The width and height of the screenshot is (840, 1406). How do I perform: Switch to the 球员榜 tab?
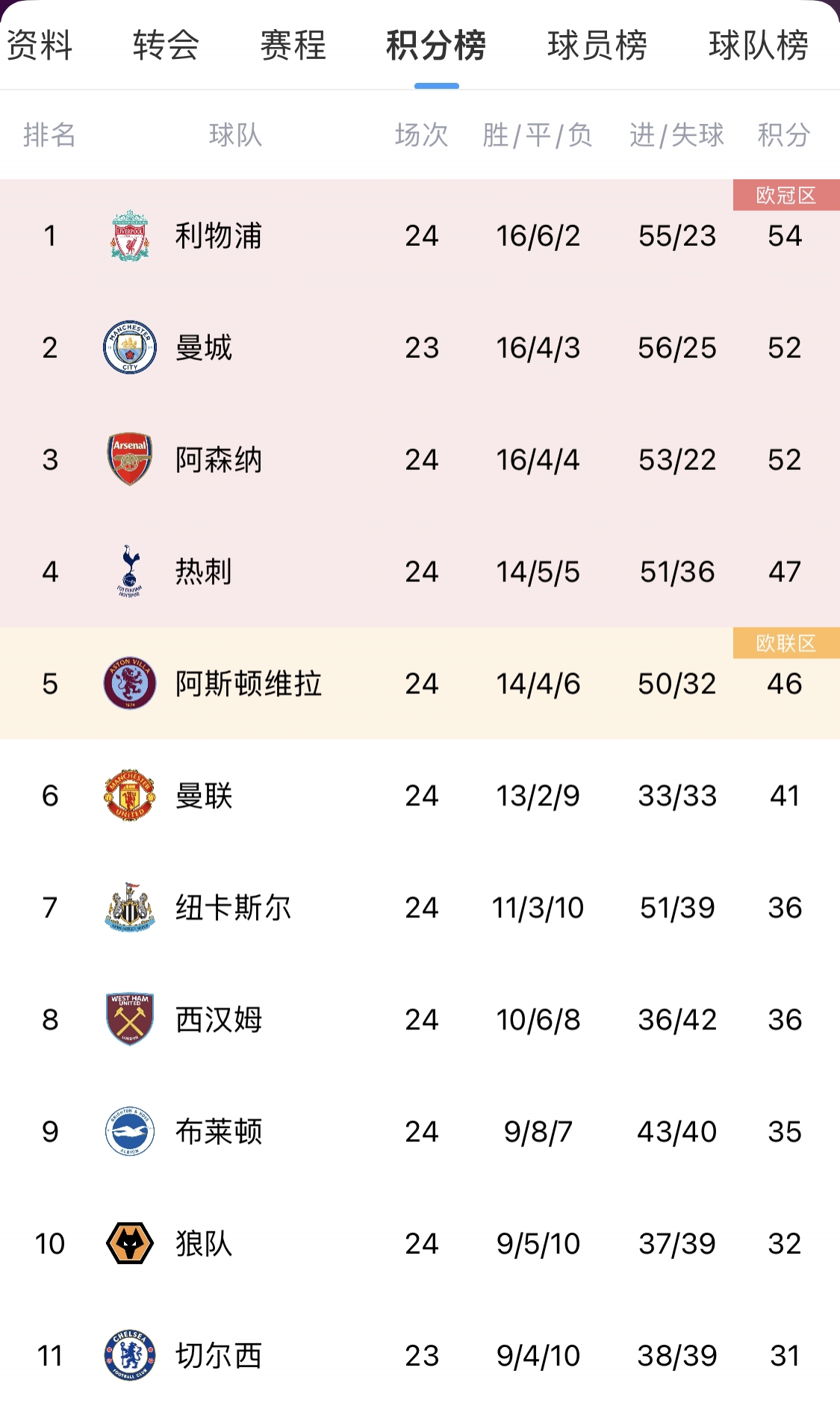(x=597, y=45)
